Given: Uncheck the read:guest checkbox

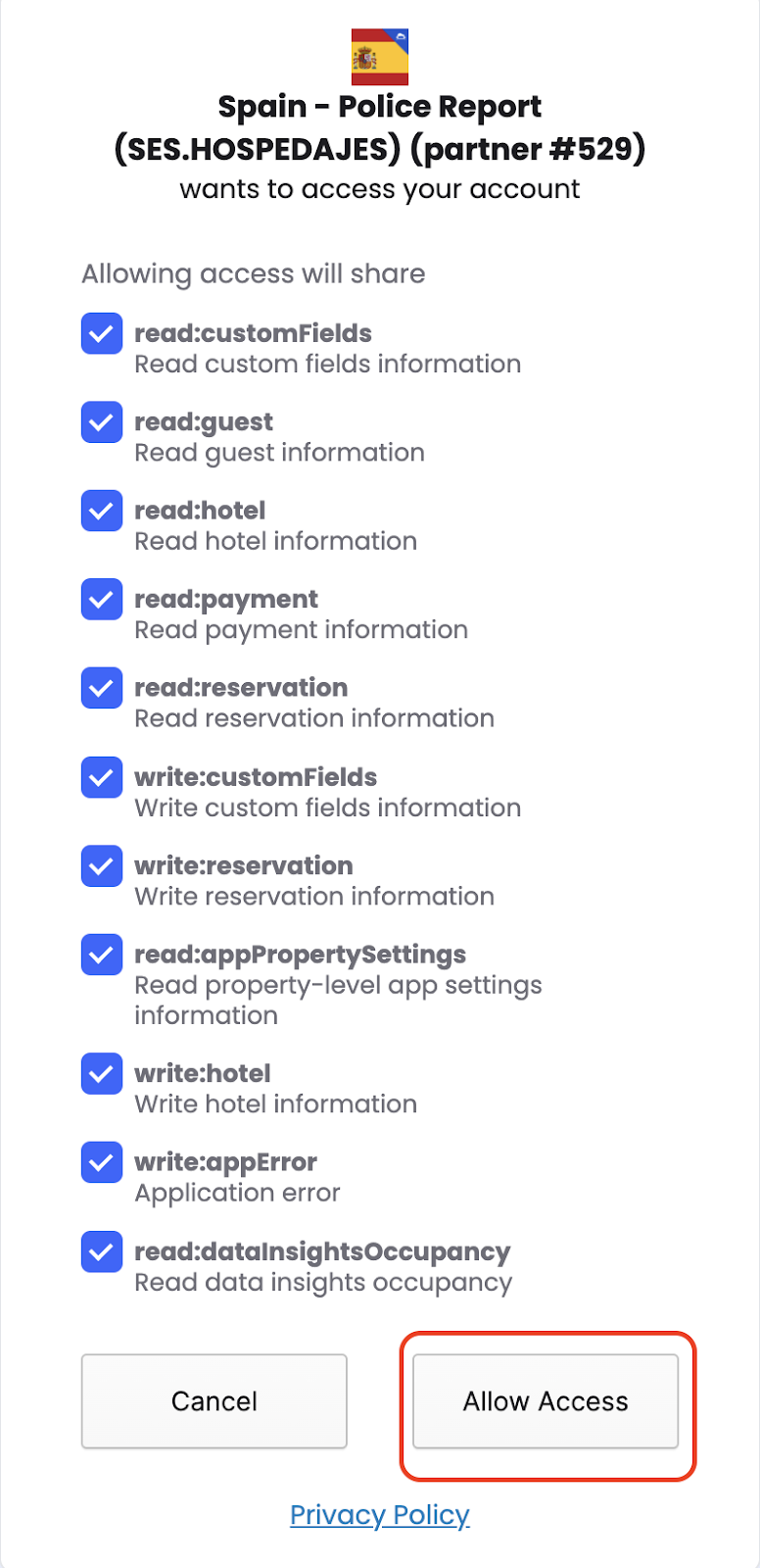Looking at the screenshot, I should point(102,422).
